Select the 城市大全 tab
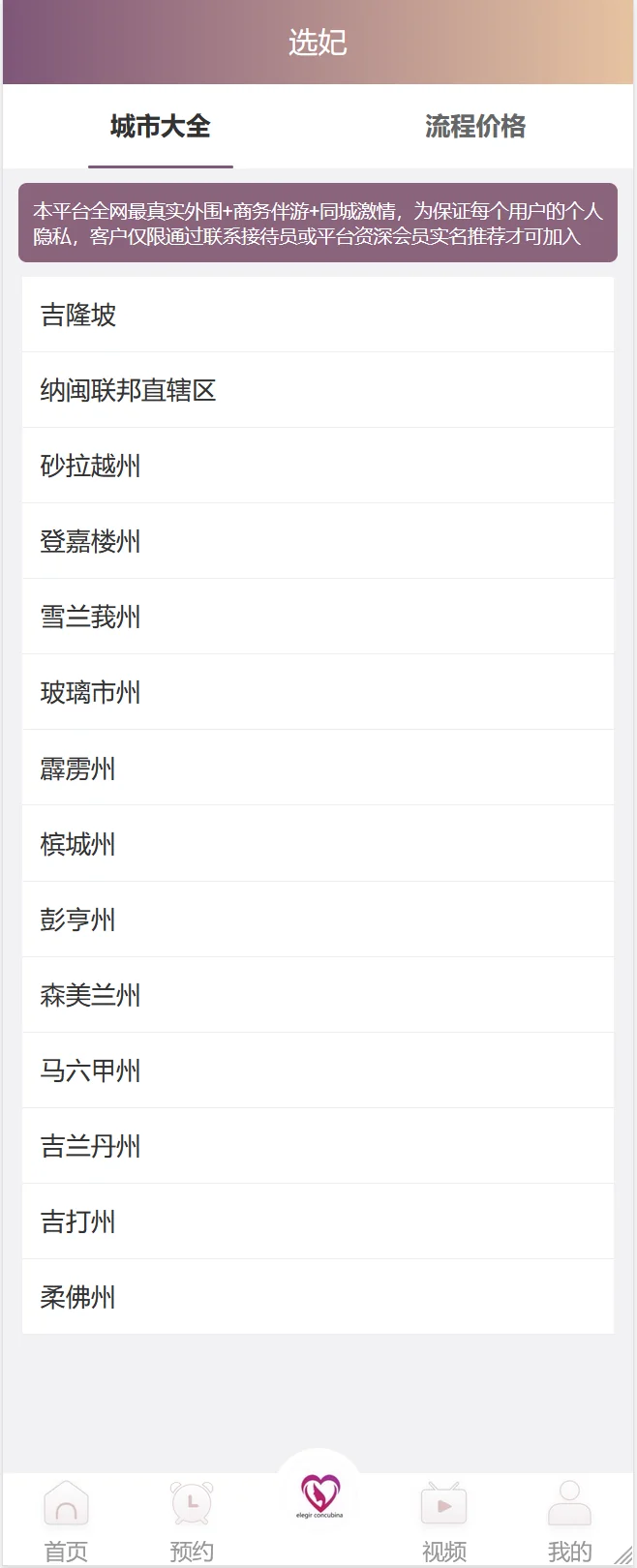 160,127
